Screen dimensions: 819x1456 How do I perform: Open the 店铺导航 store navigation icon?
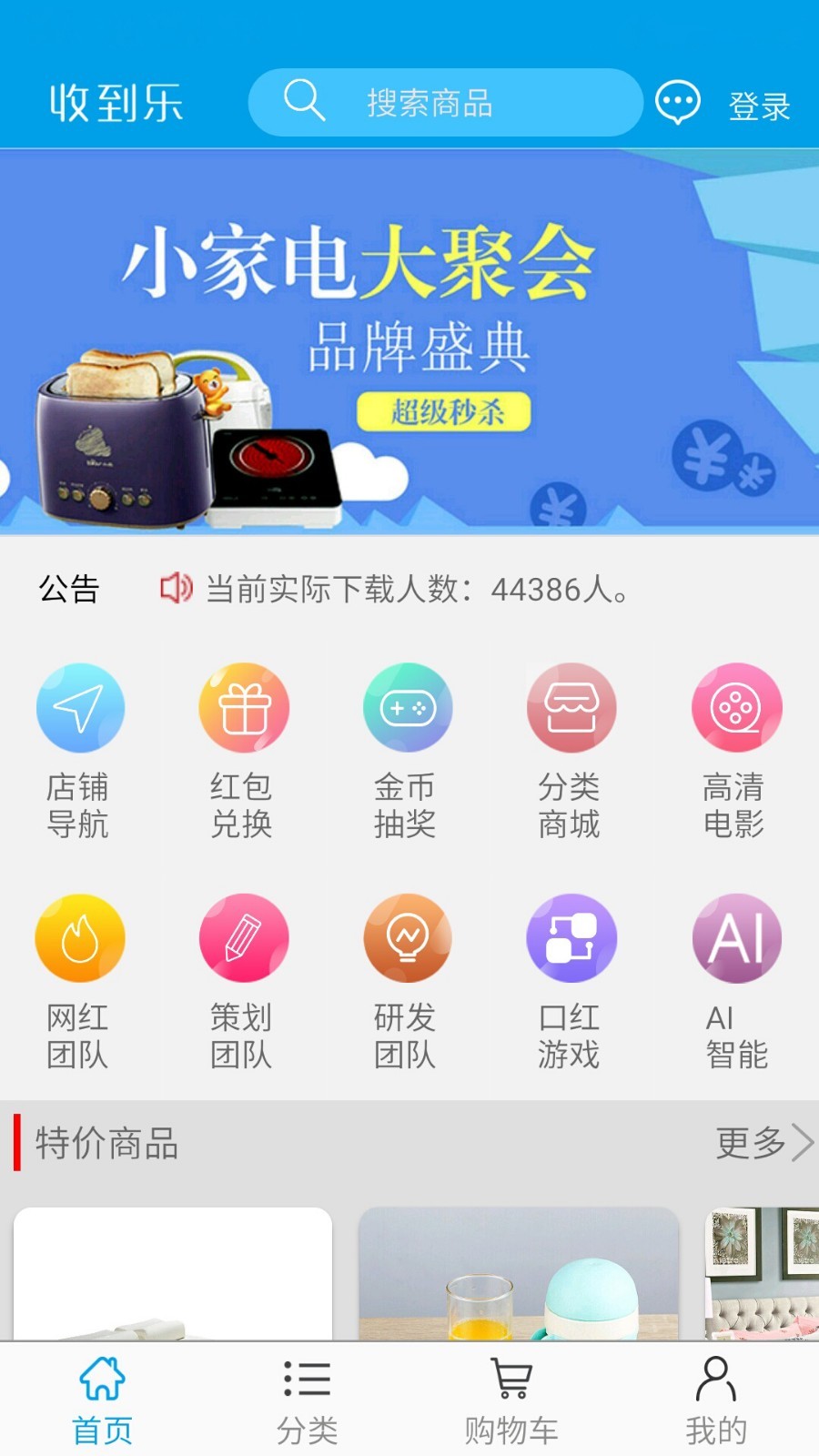coord(80,708)
